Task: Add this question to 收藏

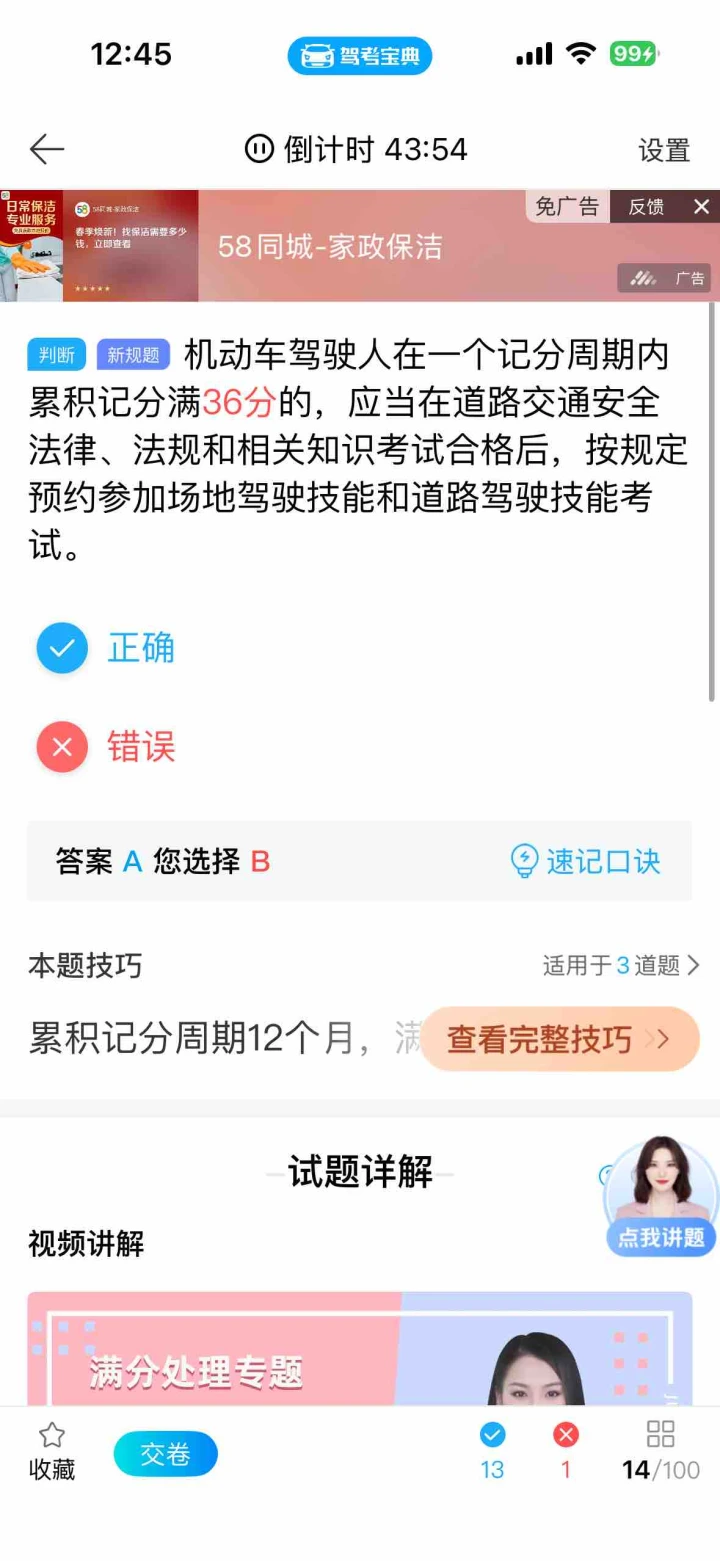Action: tap(51, 1452)
